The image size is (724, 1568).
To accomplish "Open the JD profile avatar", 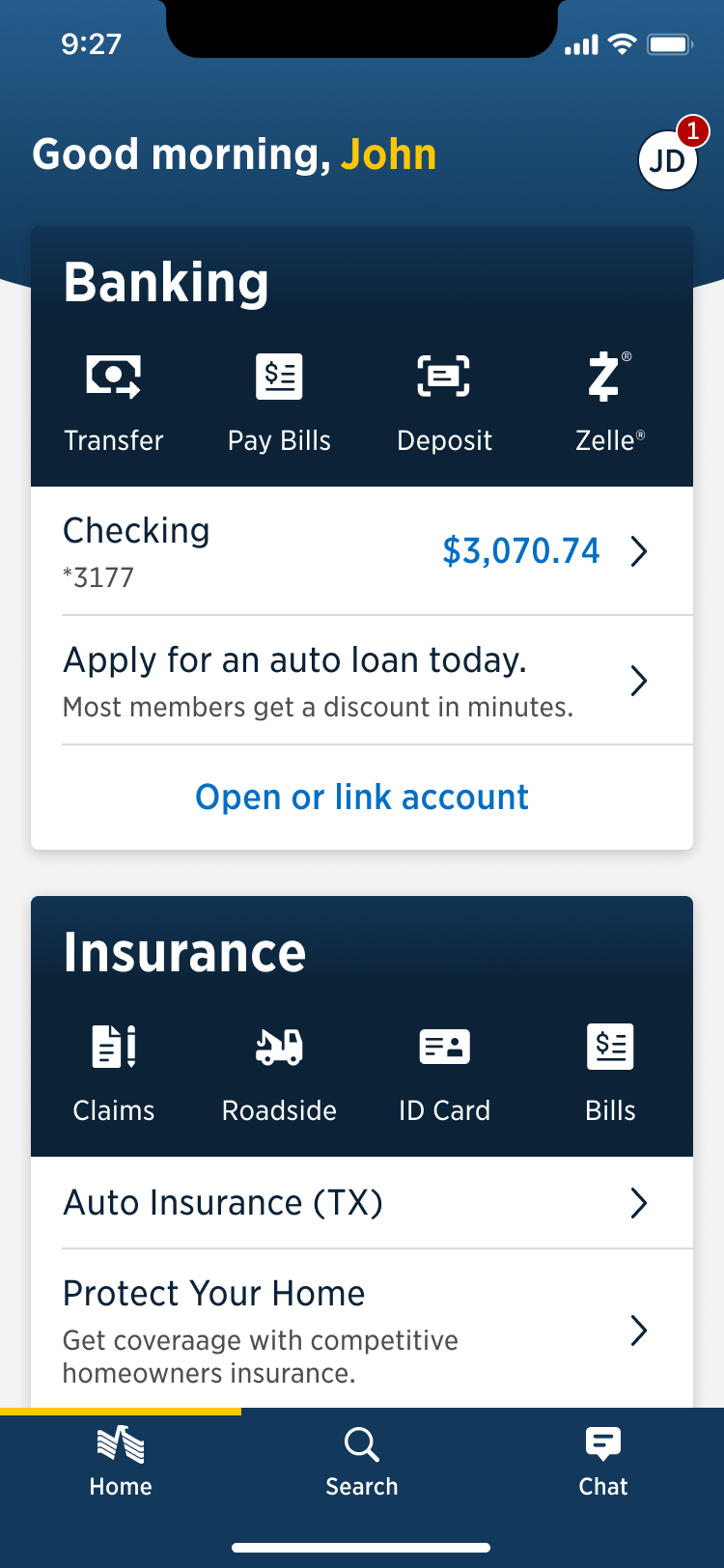I will [667, 160].
